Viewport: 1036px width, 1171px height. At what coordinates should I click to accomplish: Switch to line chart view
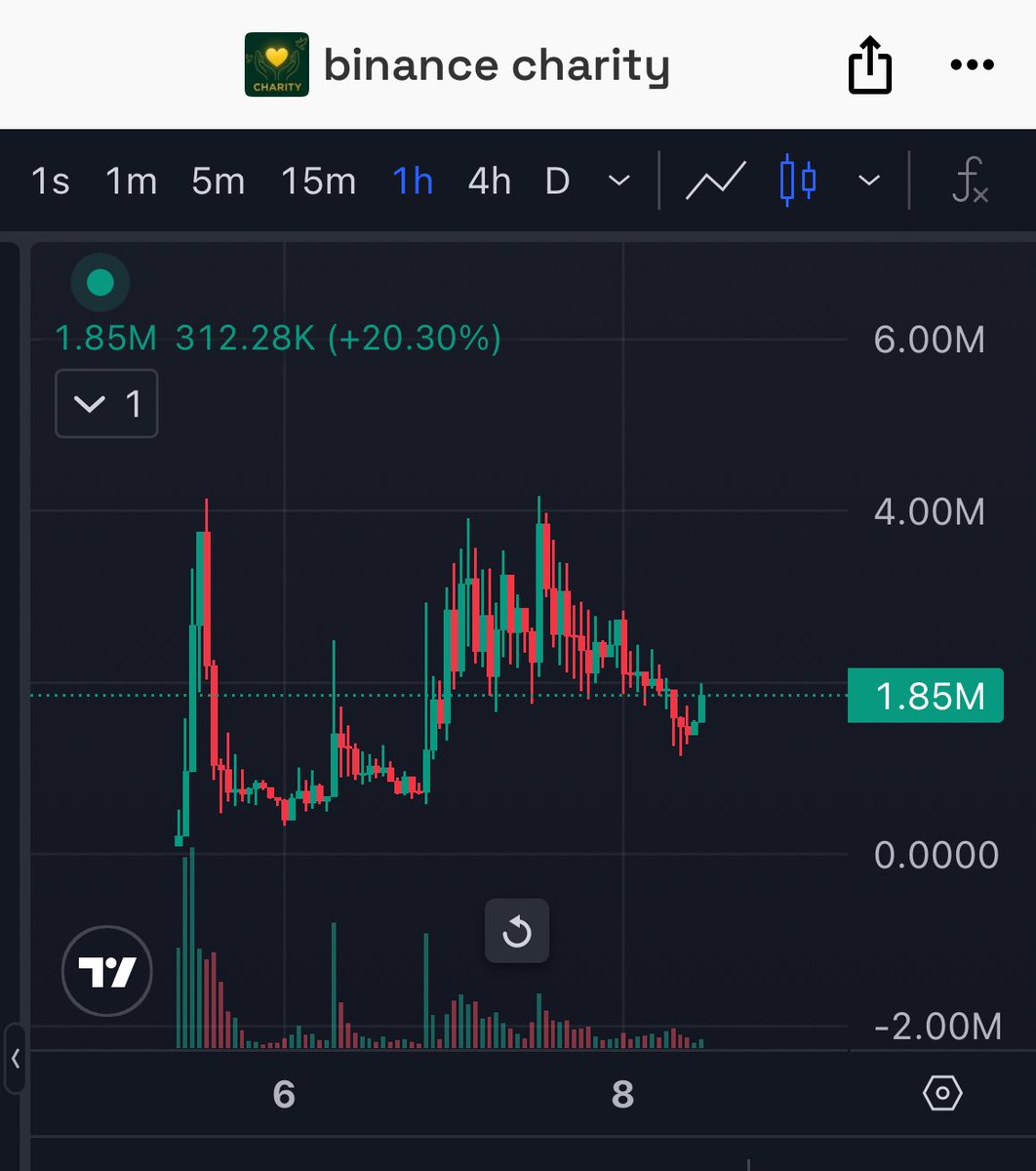click(x=716, y=182)
